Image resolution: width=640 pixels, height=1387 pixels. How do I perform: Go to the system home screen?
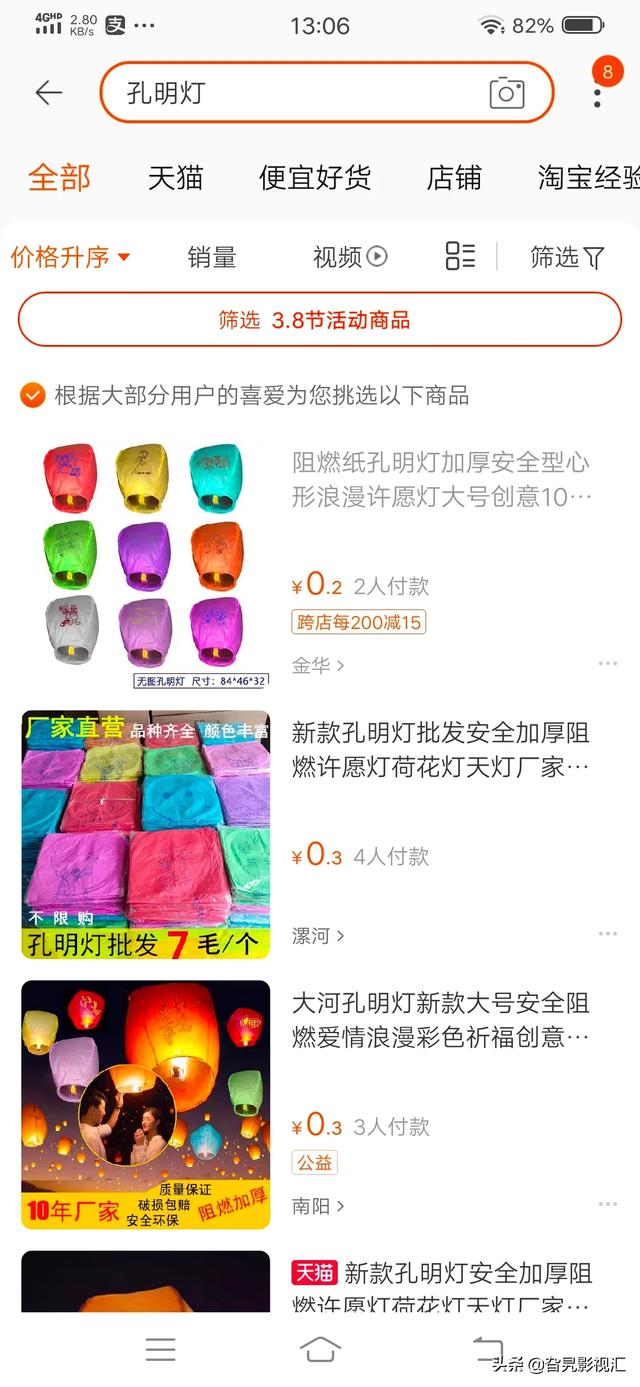(x=320, y=1350)
